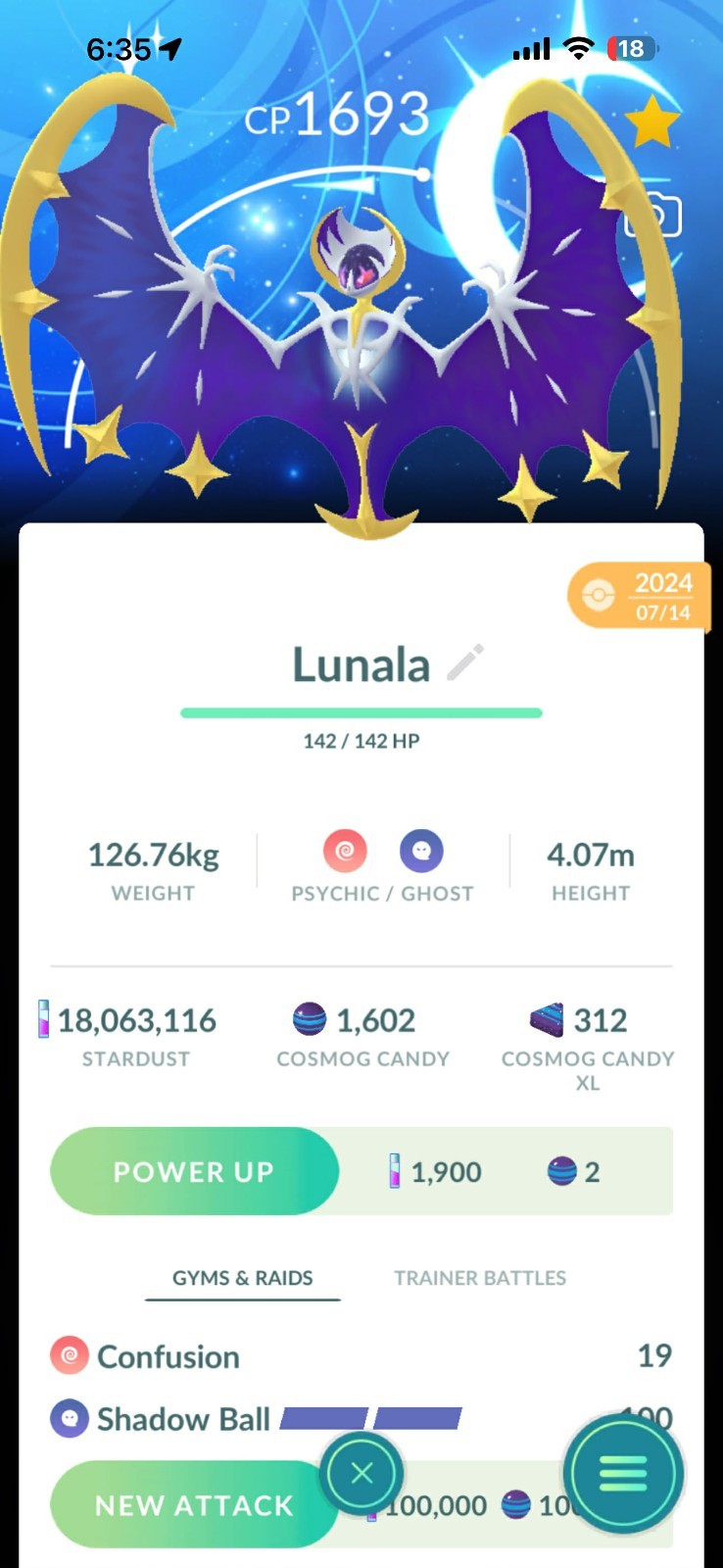This screenshot has height=1568, width=723.
Task: Toggle the favorite star for Lunala
Action: [651, 124]
